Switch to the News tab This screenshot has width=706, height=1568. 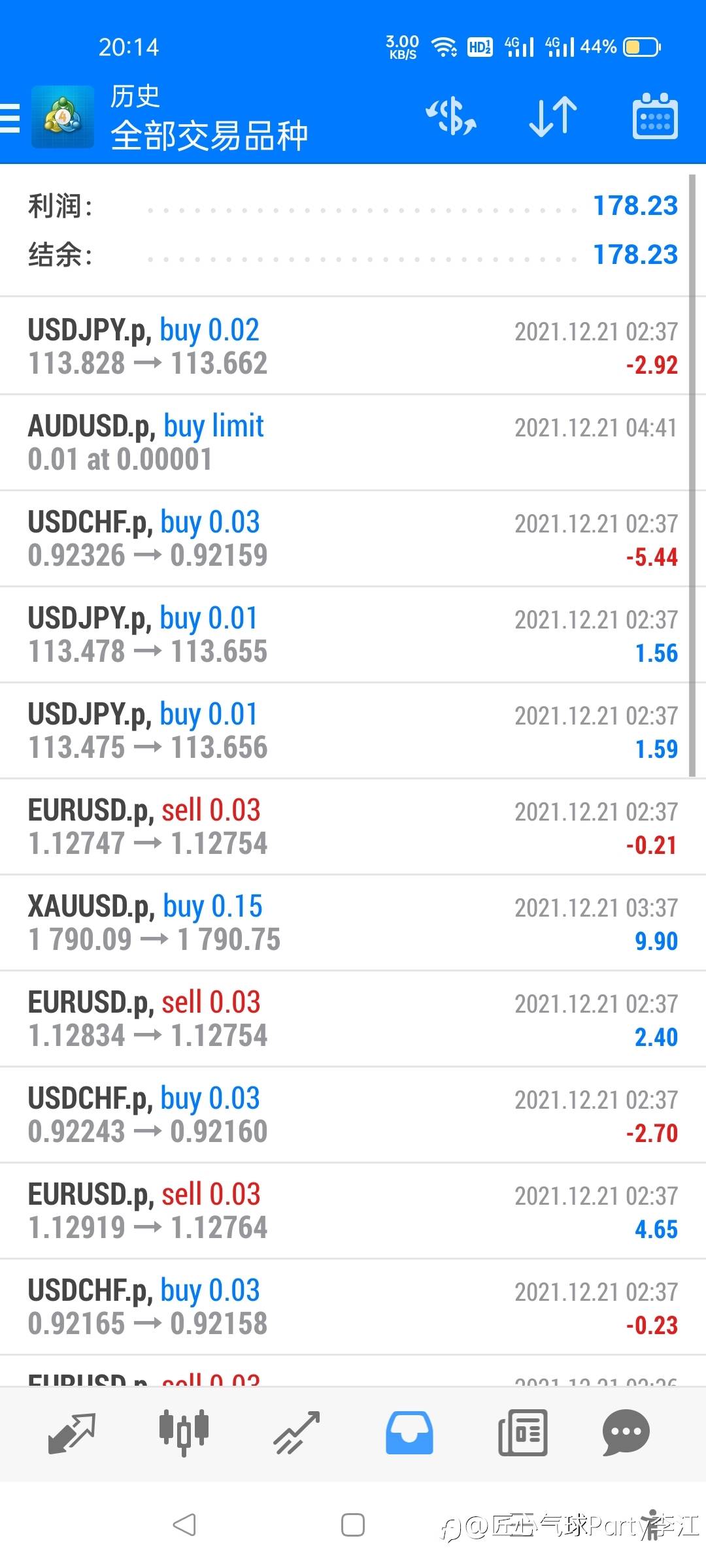(522, 1433)
